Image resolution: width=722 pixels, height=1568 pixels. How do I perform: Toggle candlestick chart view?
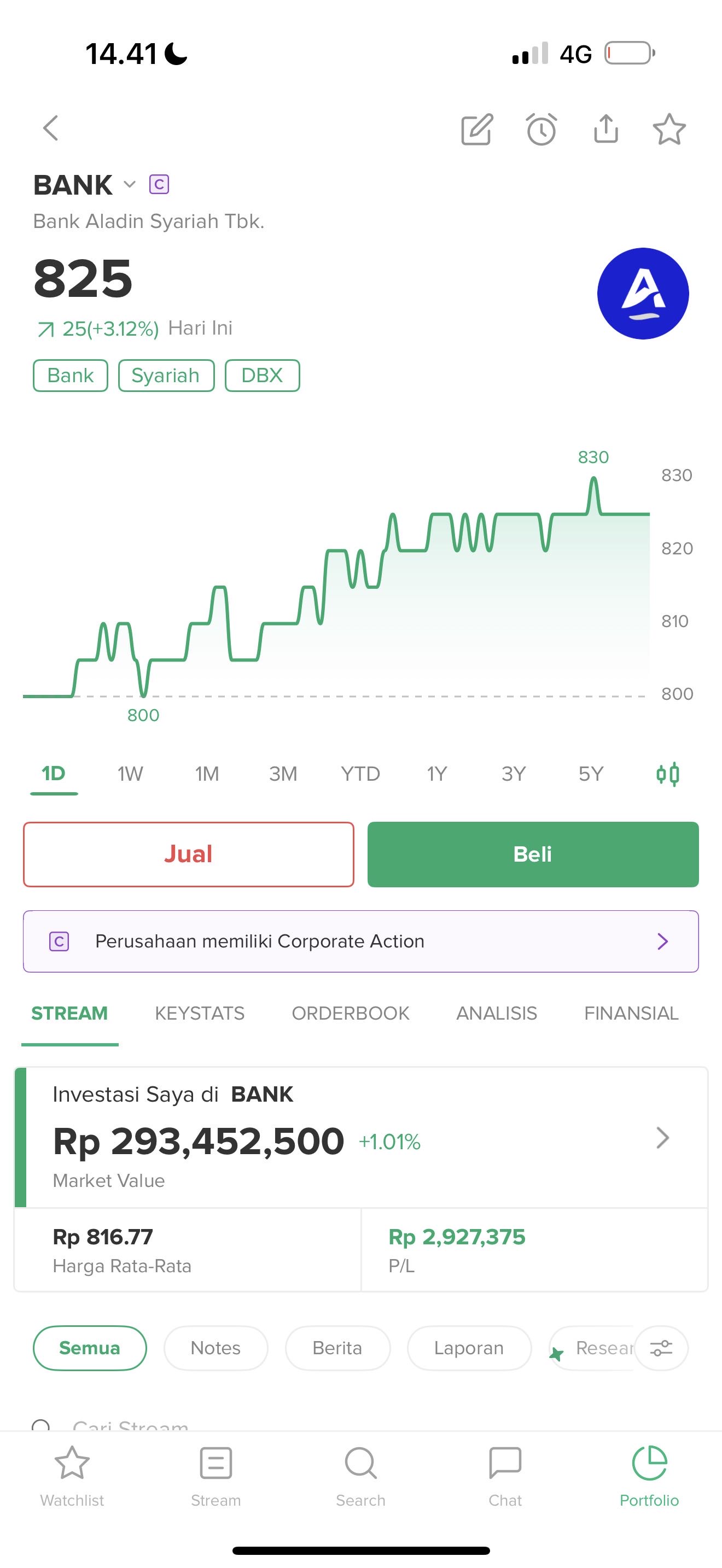click(x=668, y=774)
